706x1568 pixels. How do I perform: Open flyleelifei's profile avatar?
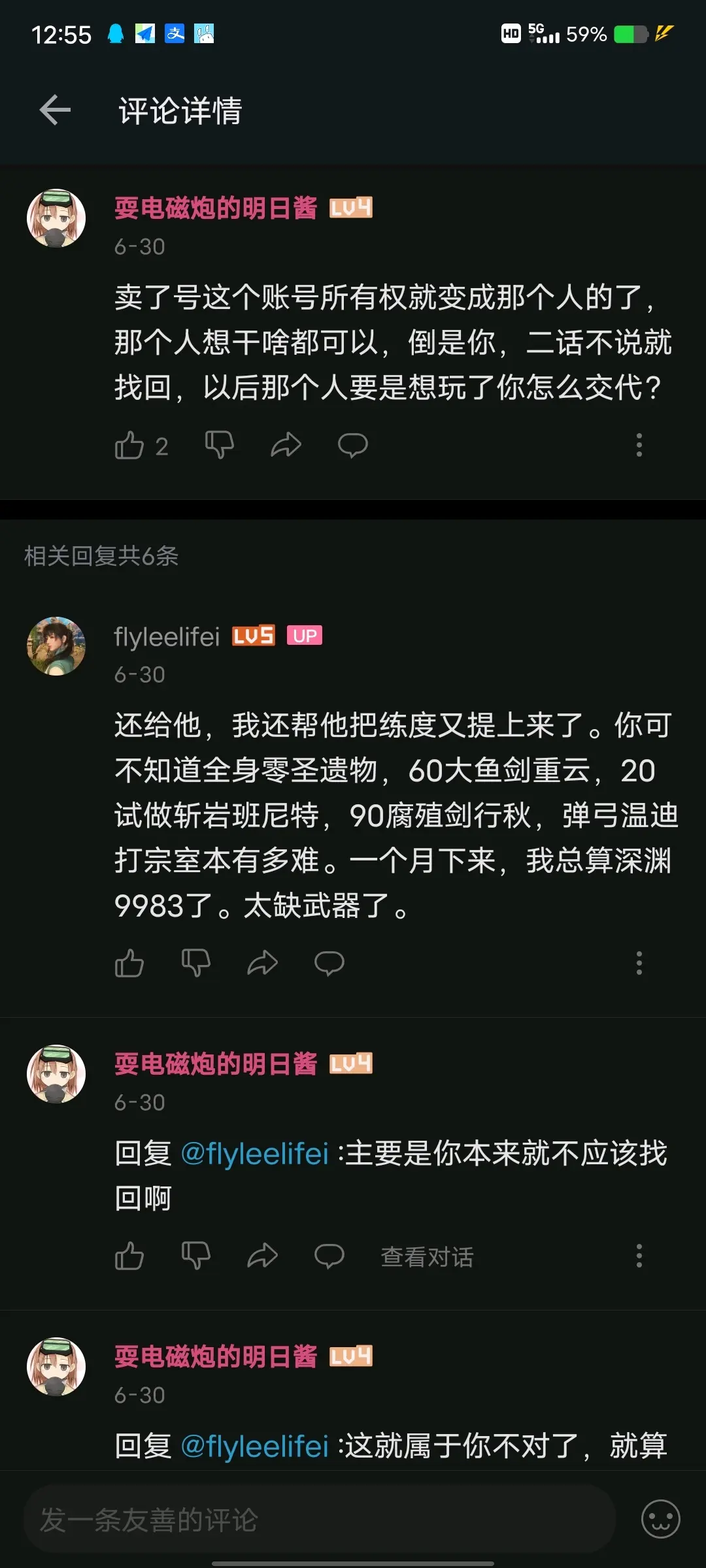click(56, 645)
